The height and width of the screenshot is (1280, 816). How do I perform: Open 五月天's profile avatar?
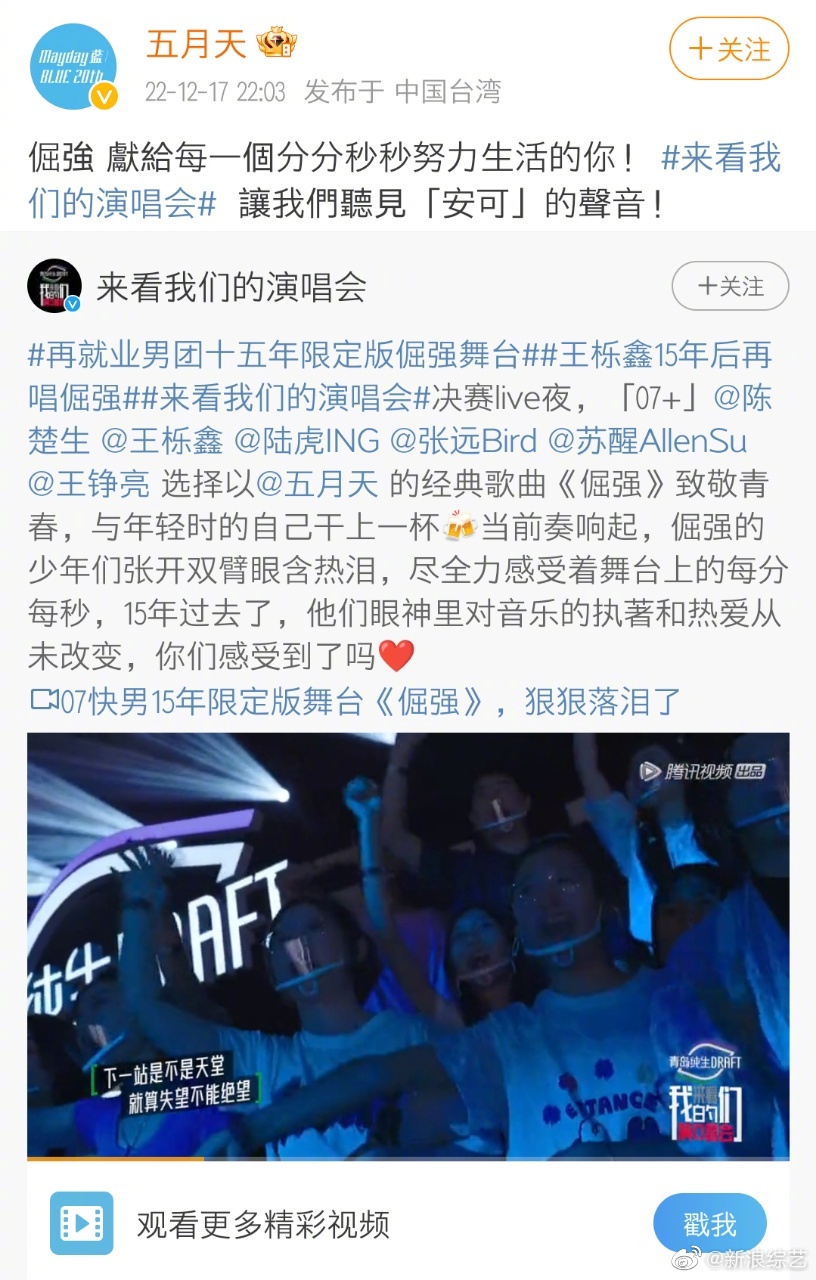click(x=72, y=64)
